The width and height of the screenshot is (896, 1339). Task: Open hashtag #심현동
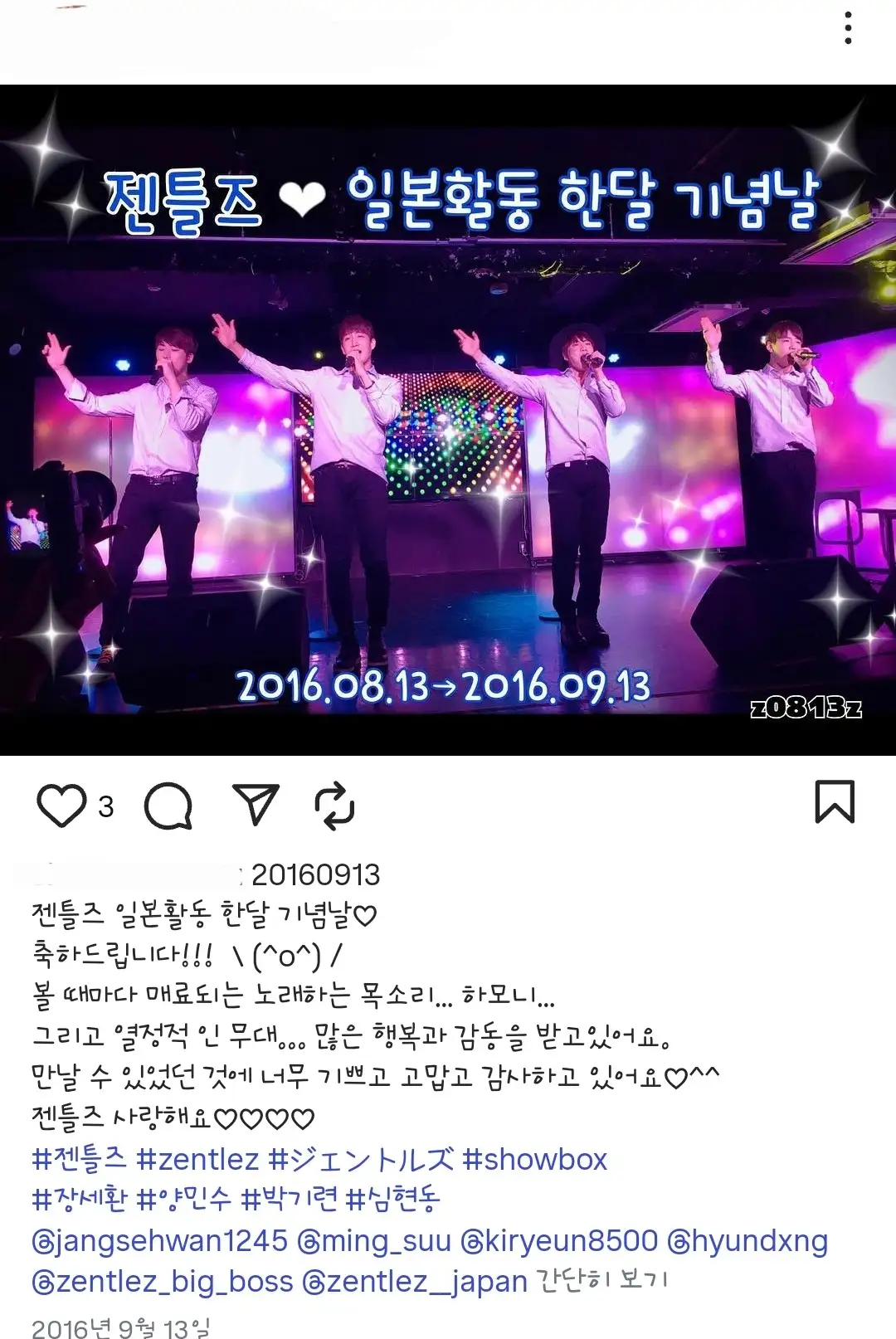point(392,1199)
